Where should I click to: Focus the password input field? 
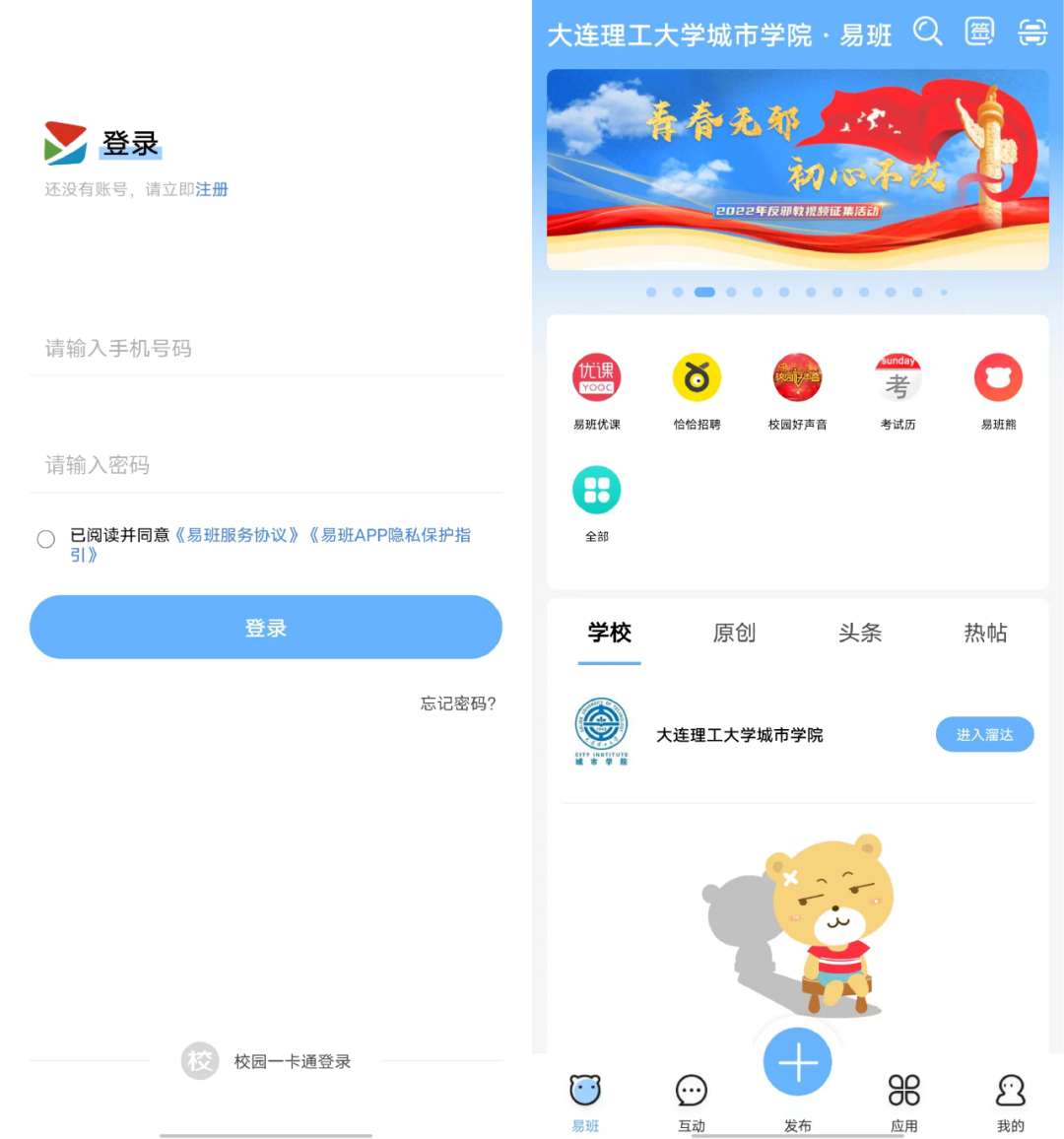click(266, 465)
